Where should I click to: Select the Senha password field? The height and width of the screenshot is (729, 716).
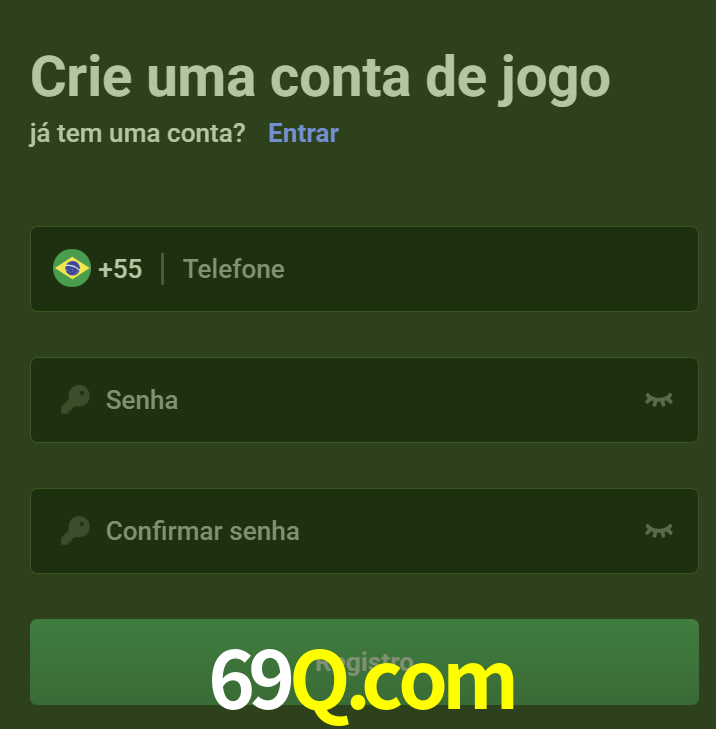[360, 400]
